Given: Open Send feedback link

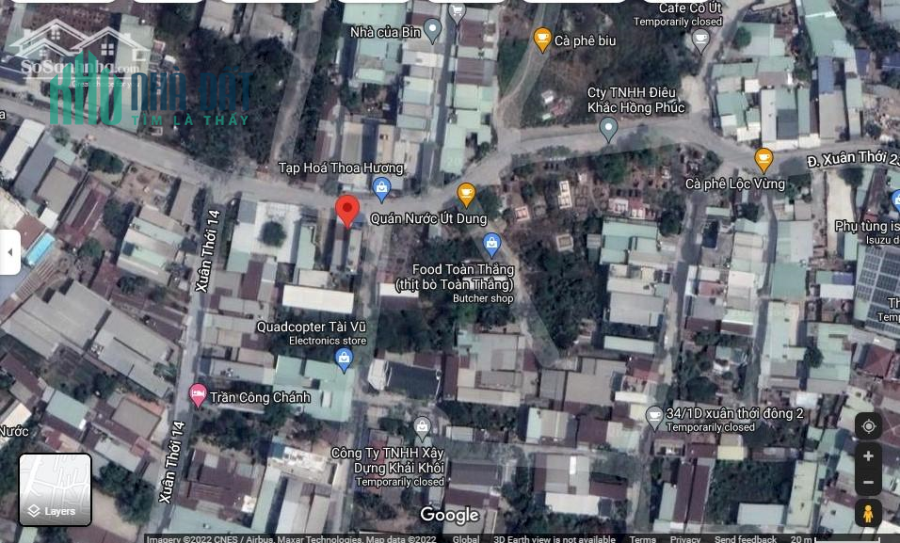Looking at the screenshot, I should click(x=745, y=538).
